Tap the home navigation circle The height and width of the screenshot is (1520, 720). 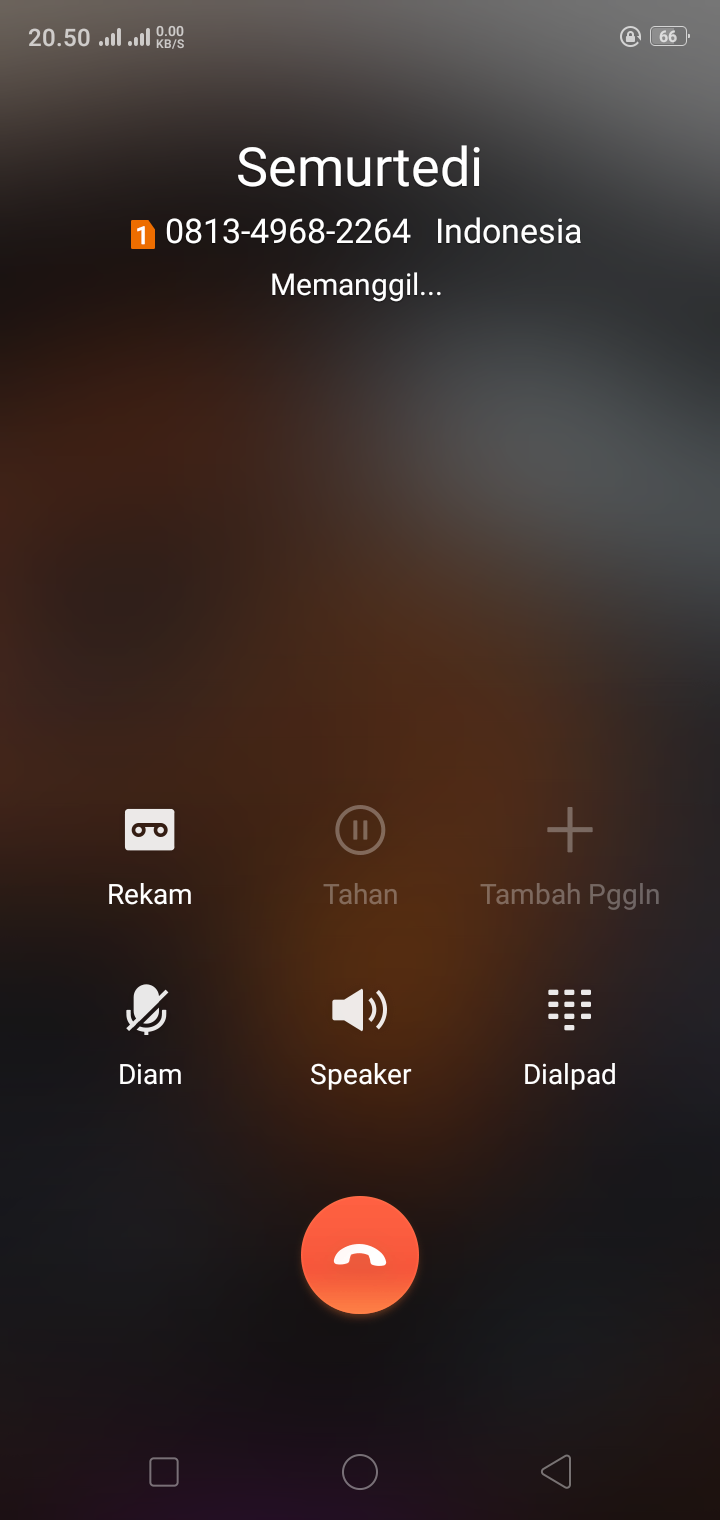tap(359, 1471)
